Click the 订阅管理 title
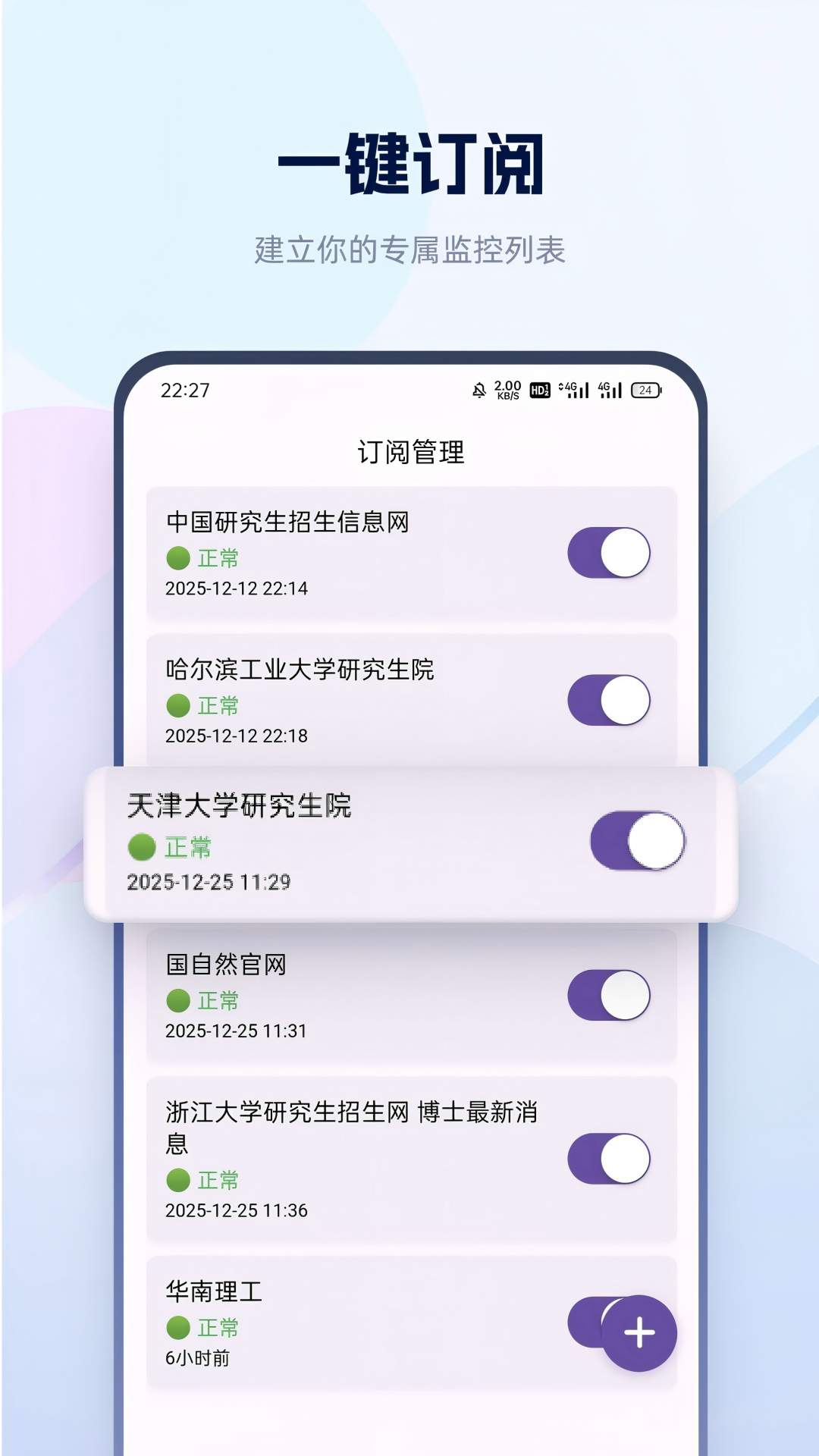819x1456 pixels. click(x=409, y=450)
